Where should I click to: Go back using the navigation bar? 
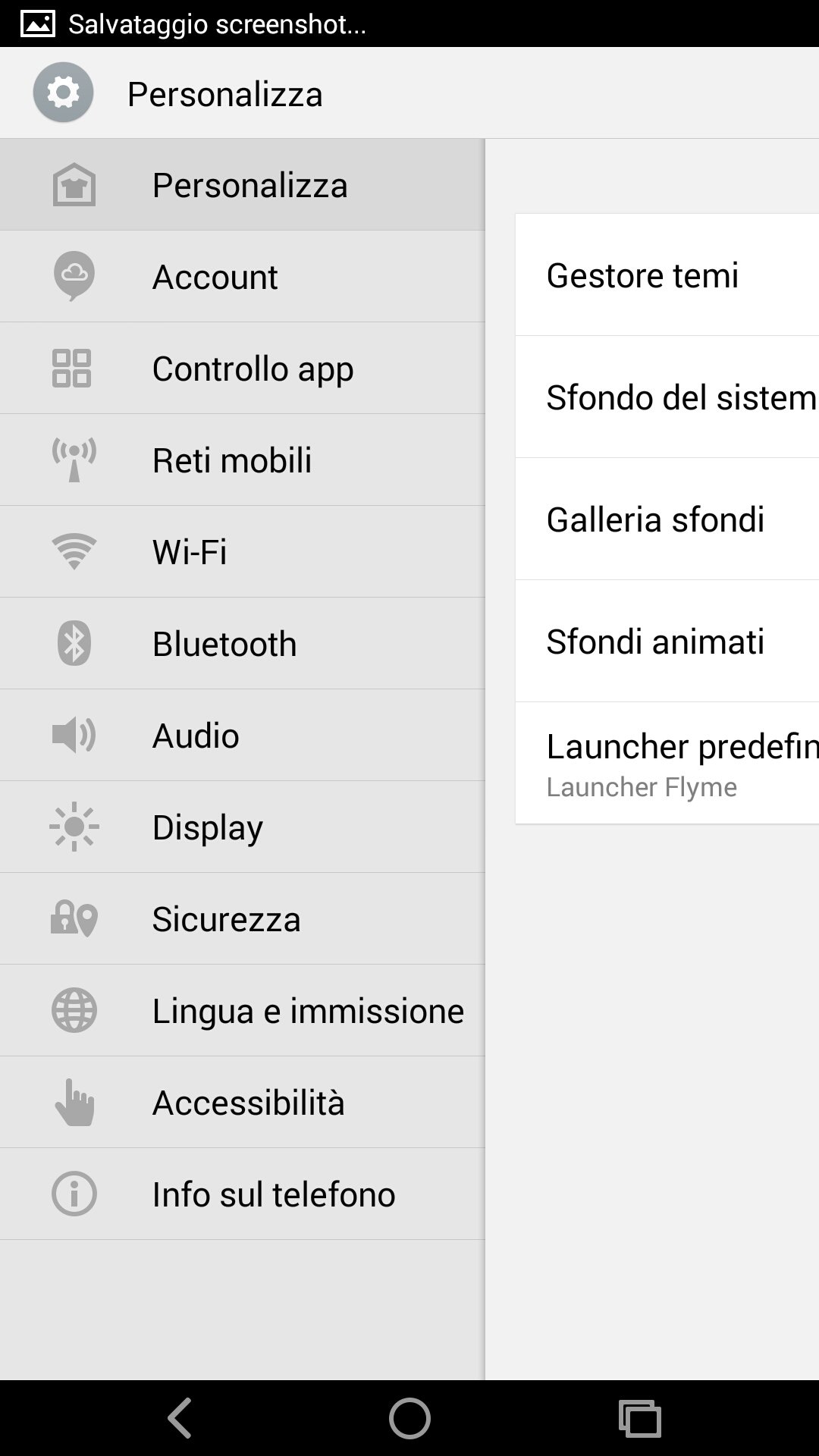point(180,1417)
